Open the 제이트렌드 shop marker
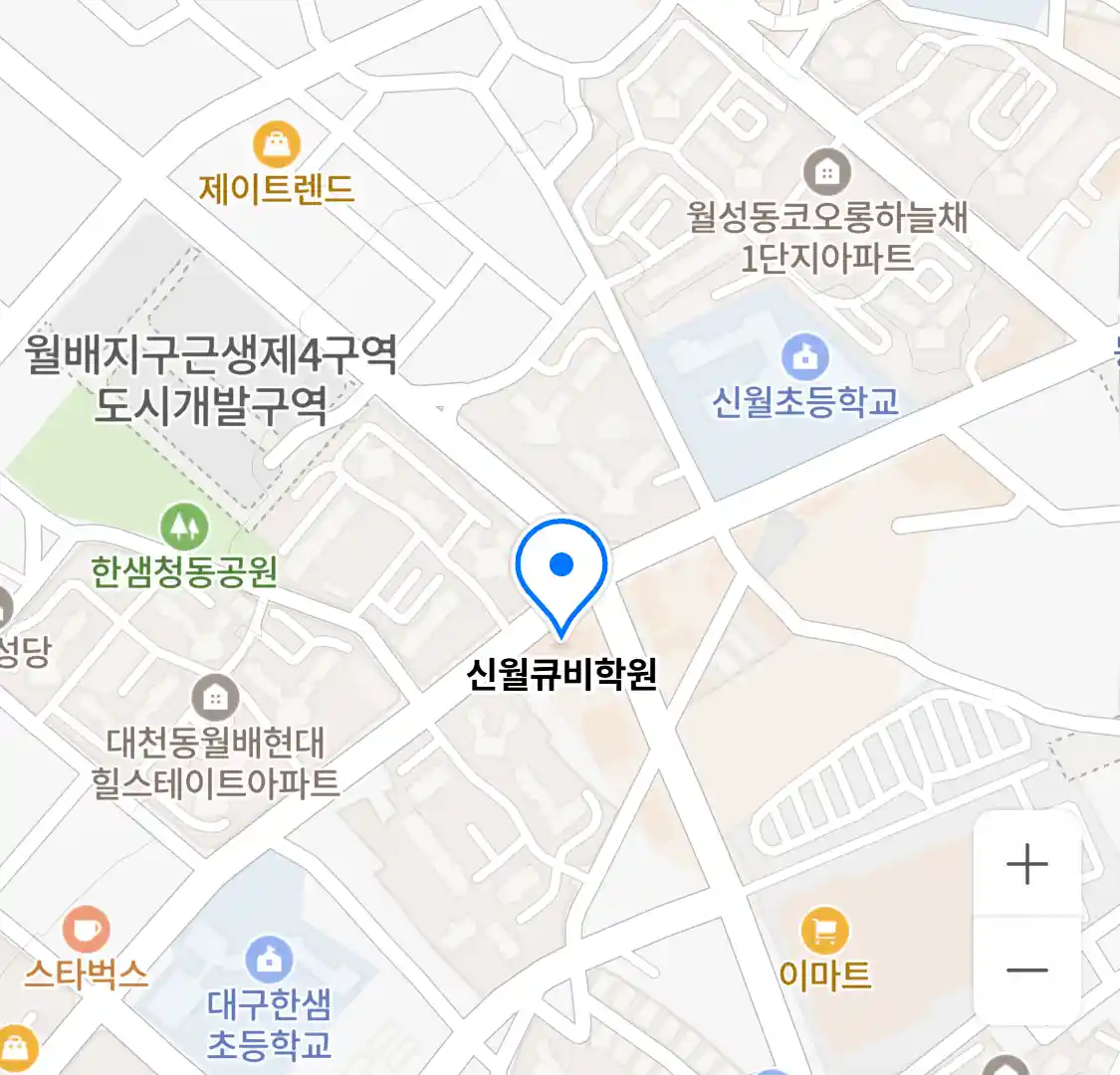1120x1075 pixels. (x=277, y=146)
